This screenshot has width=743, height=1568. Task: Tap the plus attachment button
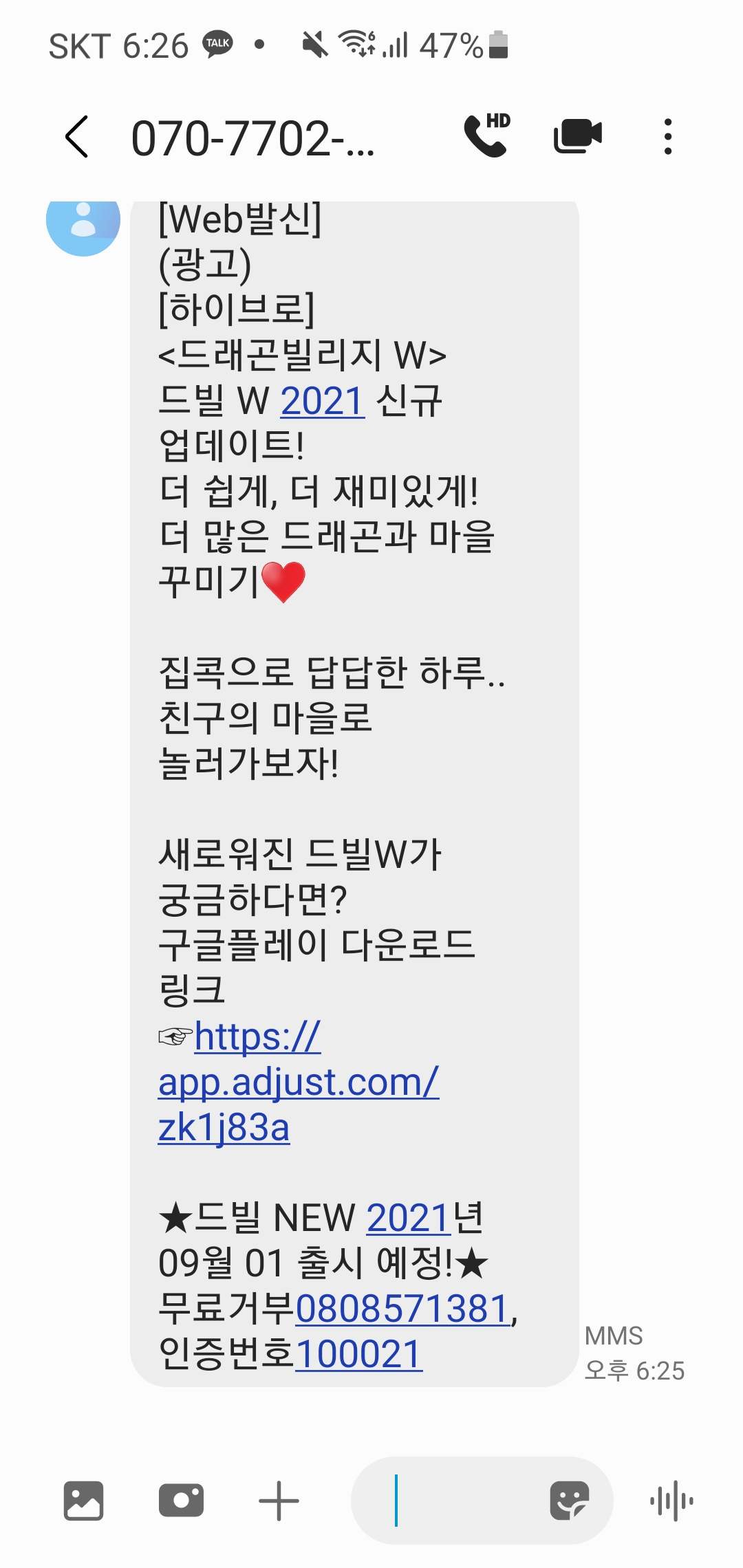pos(279,1501)
